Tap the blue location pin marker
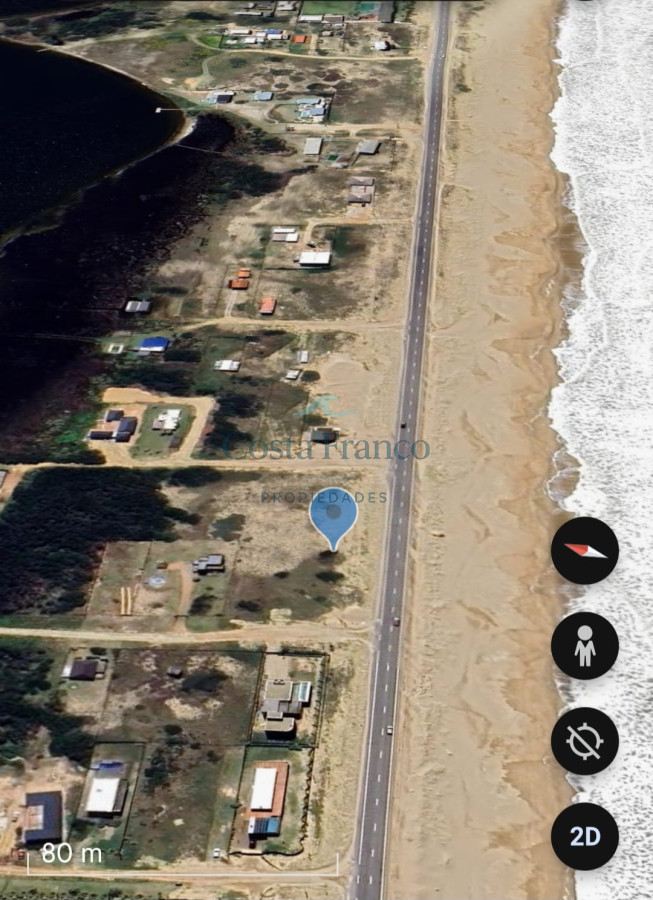 click(x=333, y=514)
